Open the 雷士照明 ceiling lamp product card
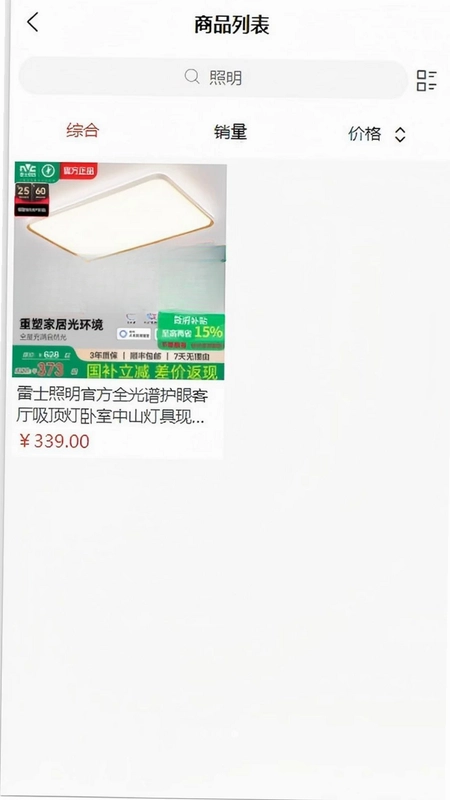Image resolution: width=450 pixels, height=800 pixels. click(118, 309)
